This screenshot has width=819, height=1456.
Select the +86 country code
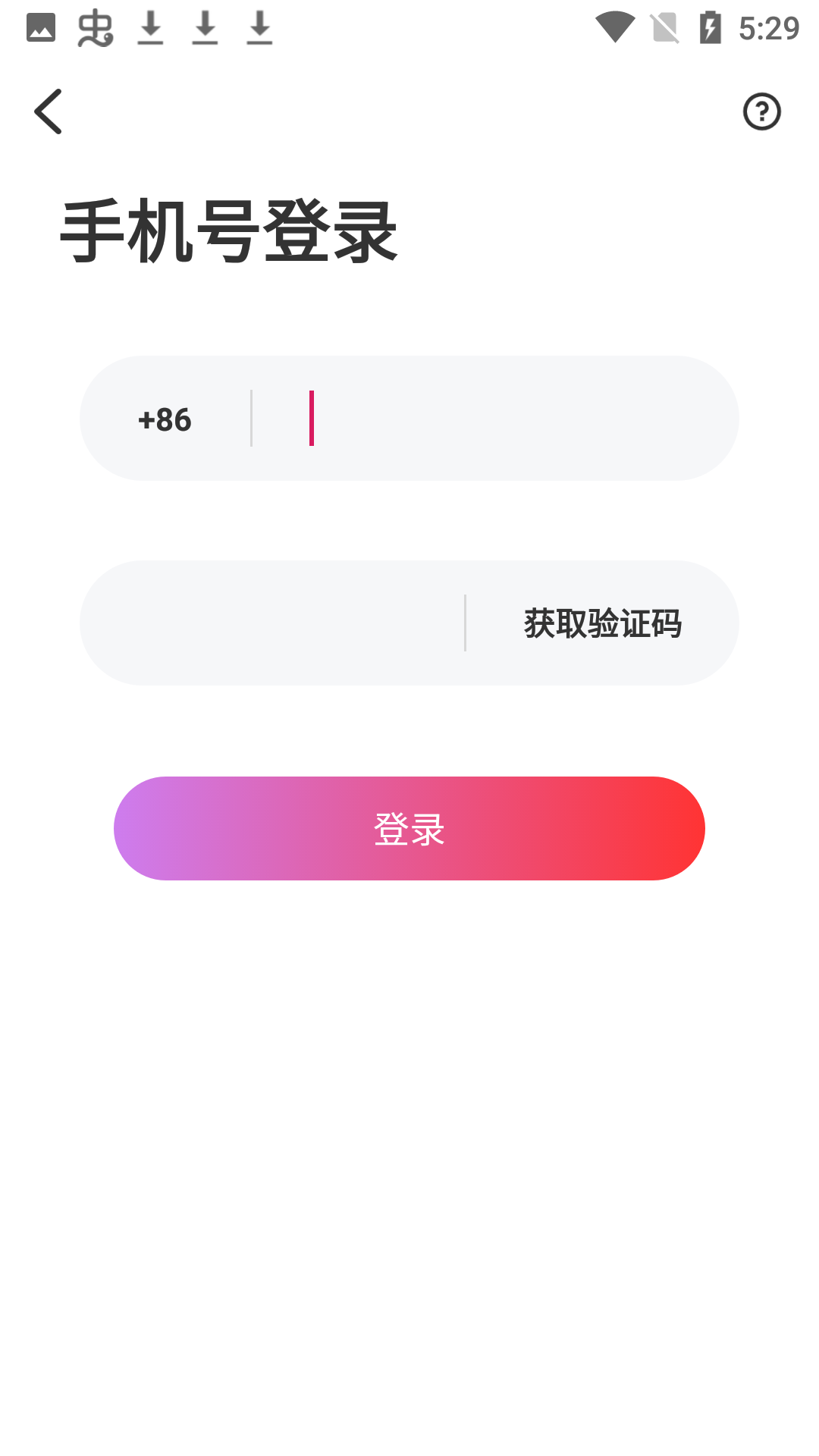coord(164,418)
